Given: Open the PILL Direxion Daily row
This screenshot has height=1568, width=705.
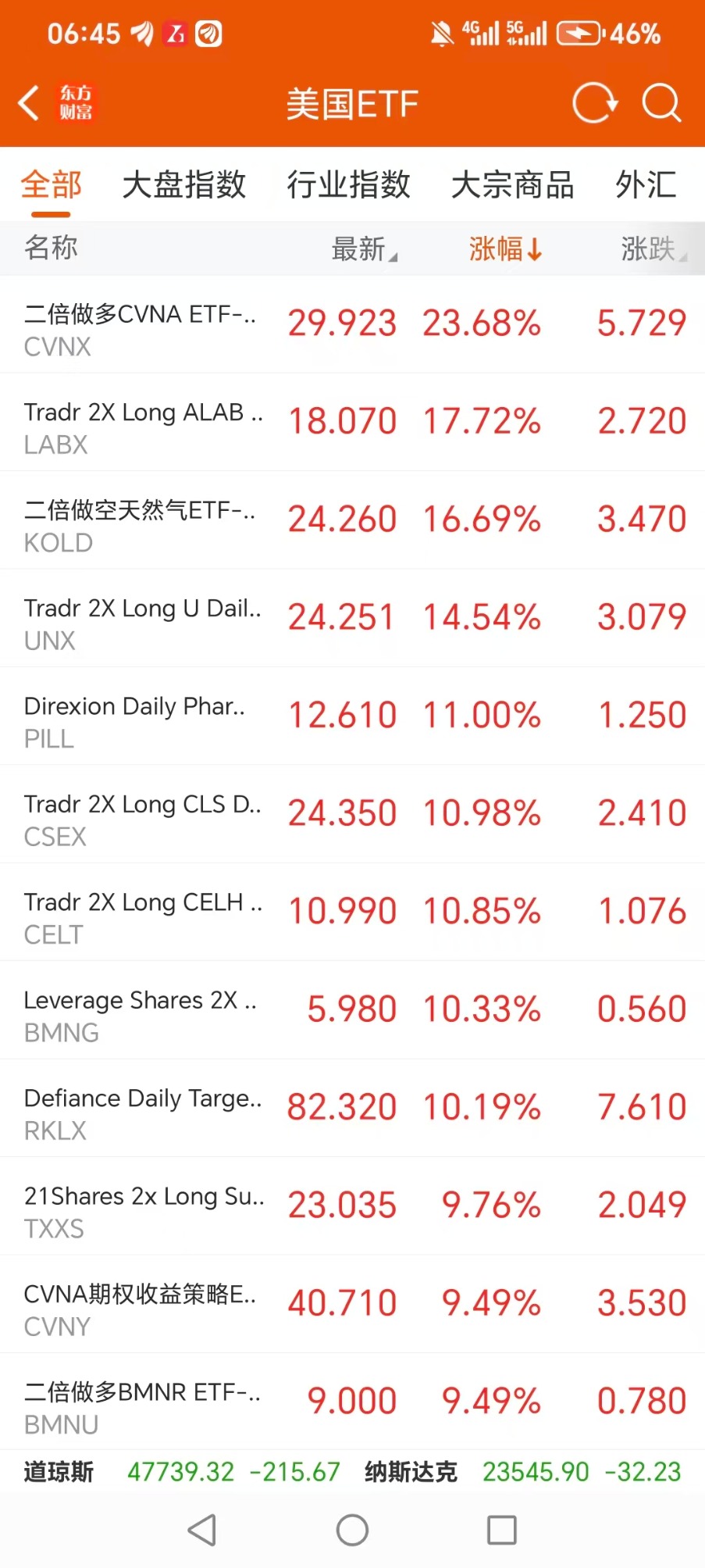Looking at the screenshot, I should pos(352,716).
